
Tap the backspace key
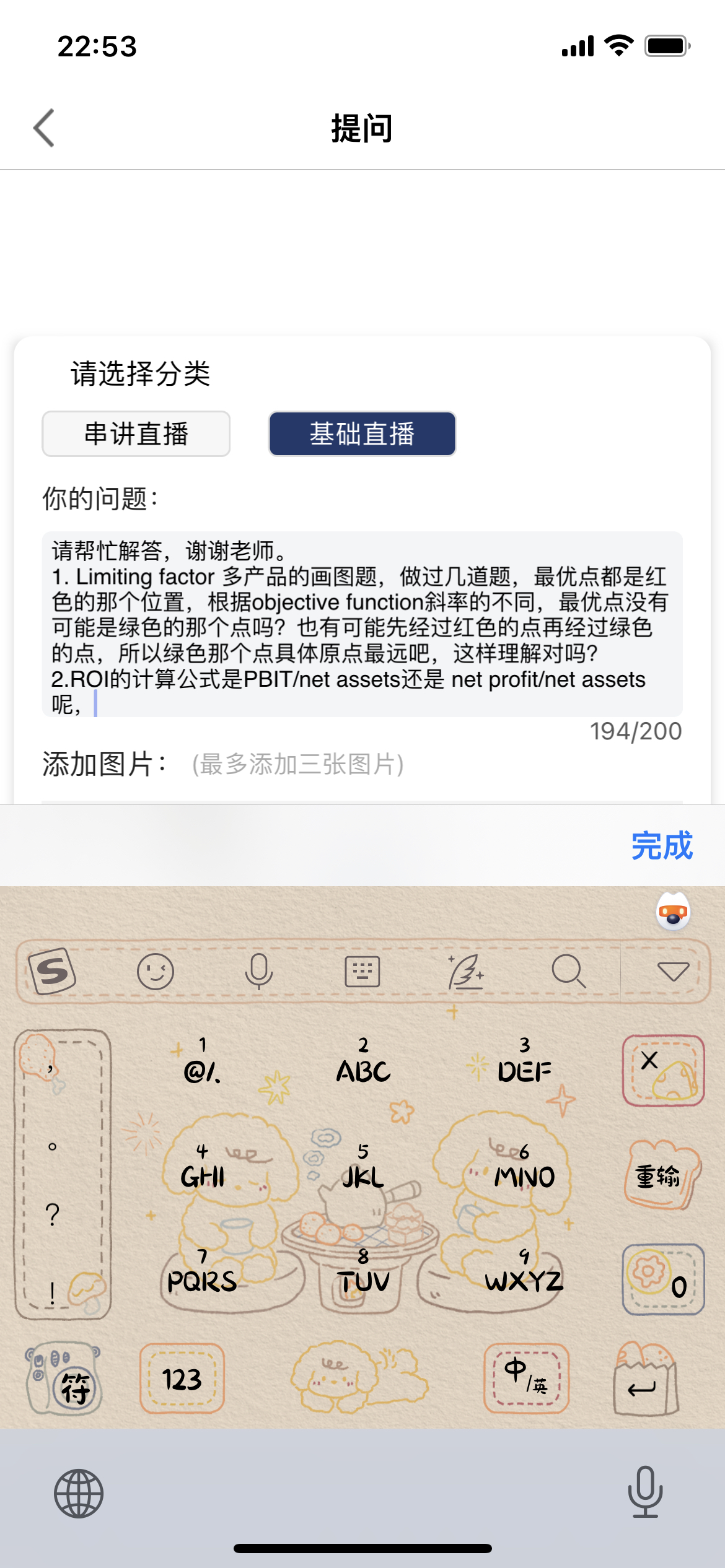click(663, 1070)
